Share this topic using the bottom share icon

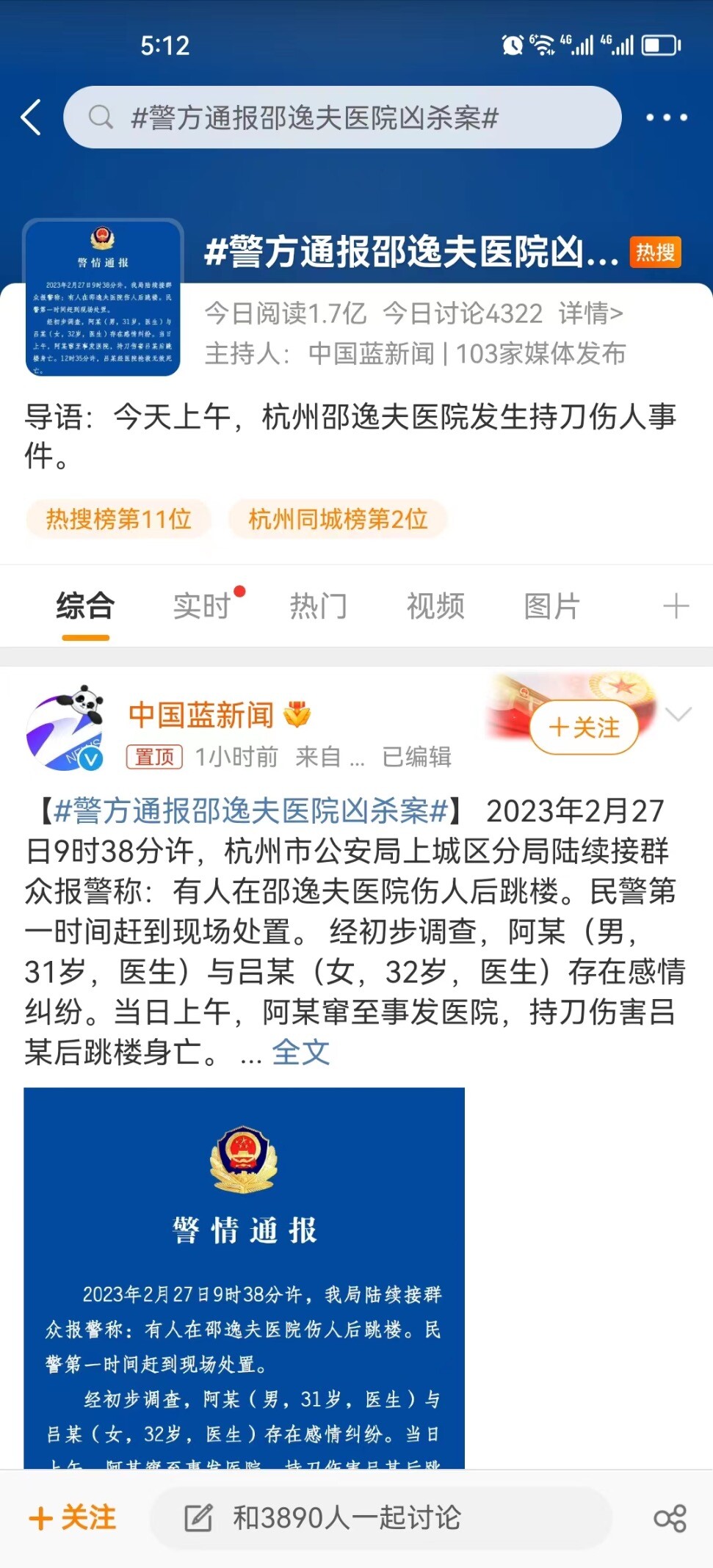pos(670,1518)
